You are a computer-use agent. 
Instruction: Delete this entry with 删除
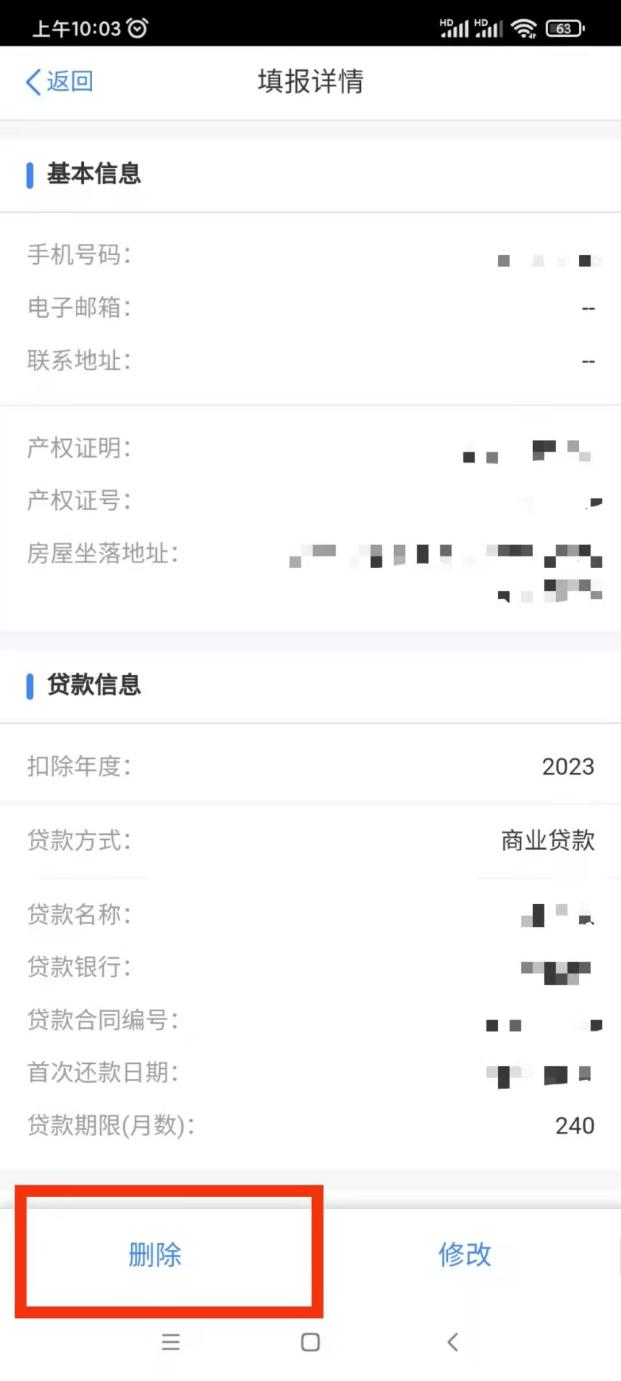[155, 1254]
